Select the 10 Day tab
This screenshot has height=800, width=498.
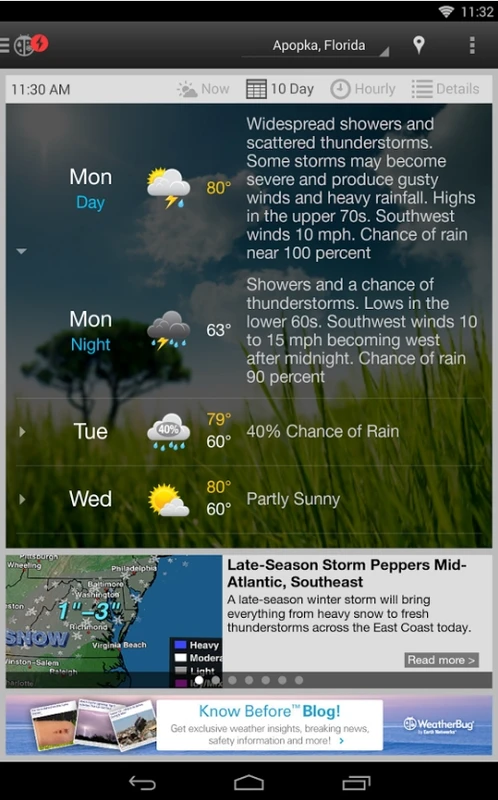pyautogui.click(x=280, y=89)
